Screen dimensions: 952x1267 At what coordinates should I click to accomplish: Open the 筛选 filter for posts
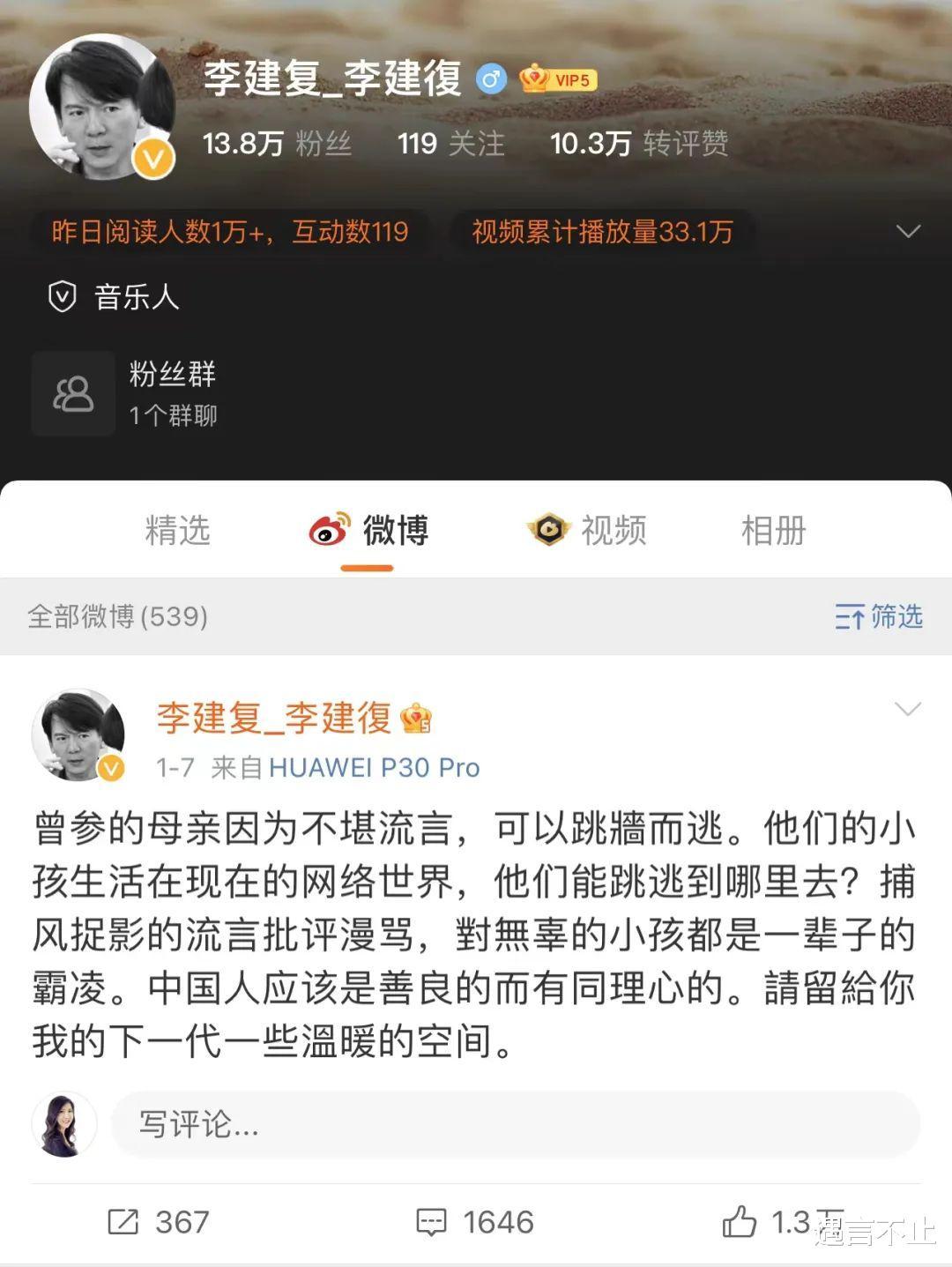[x=878, y=616]
